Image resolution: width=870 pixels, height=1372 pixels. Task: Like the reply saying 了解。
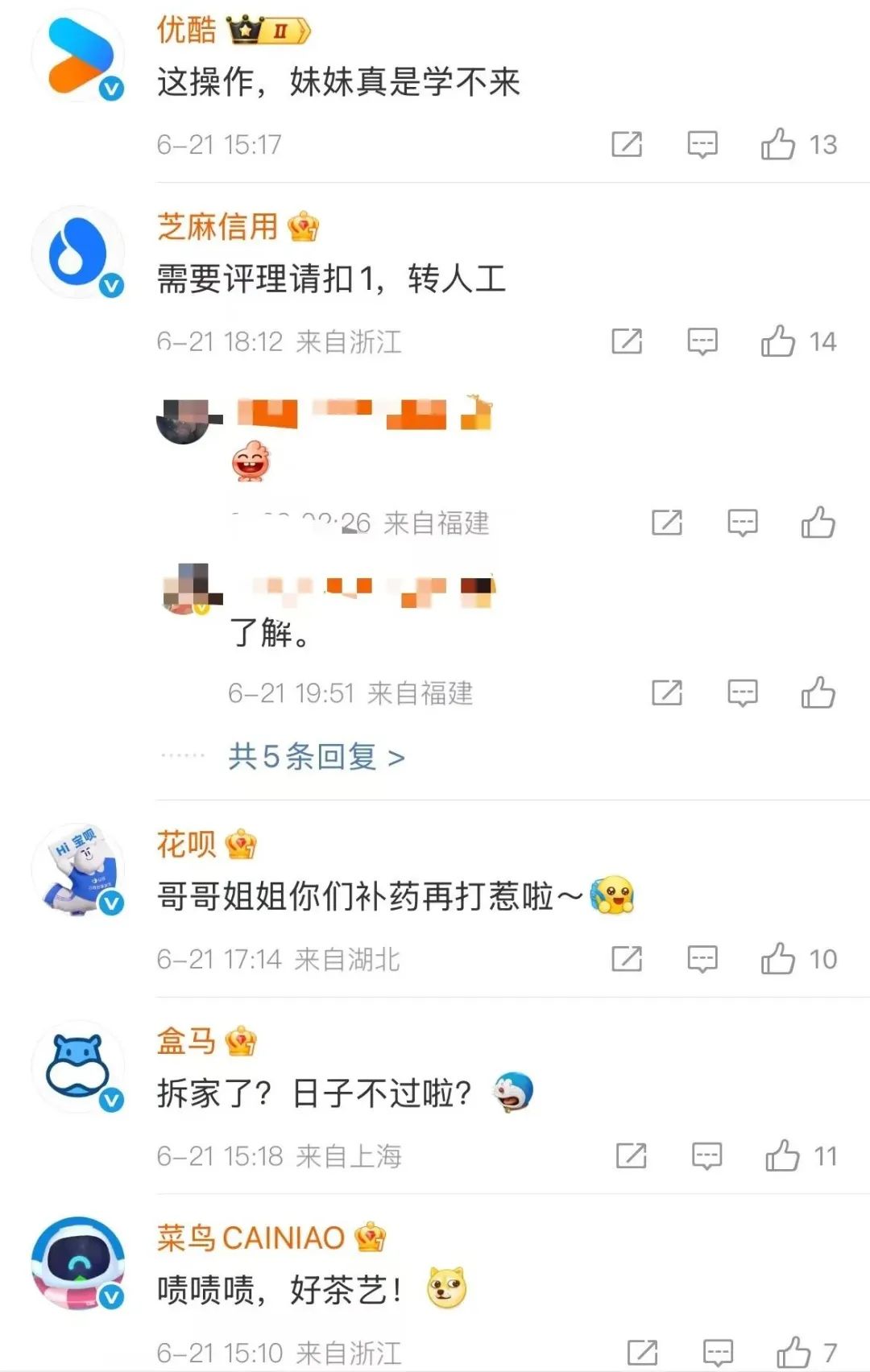click(x=818, y=692)
